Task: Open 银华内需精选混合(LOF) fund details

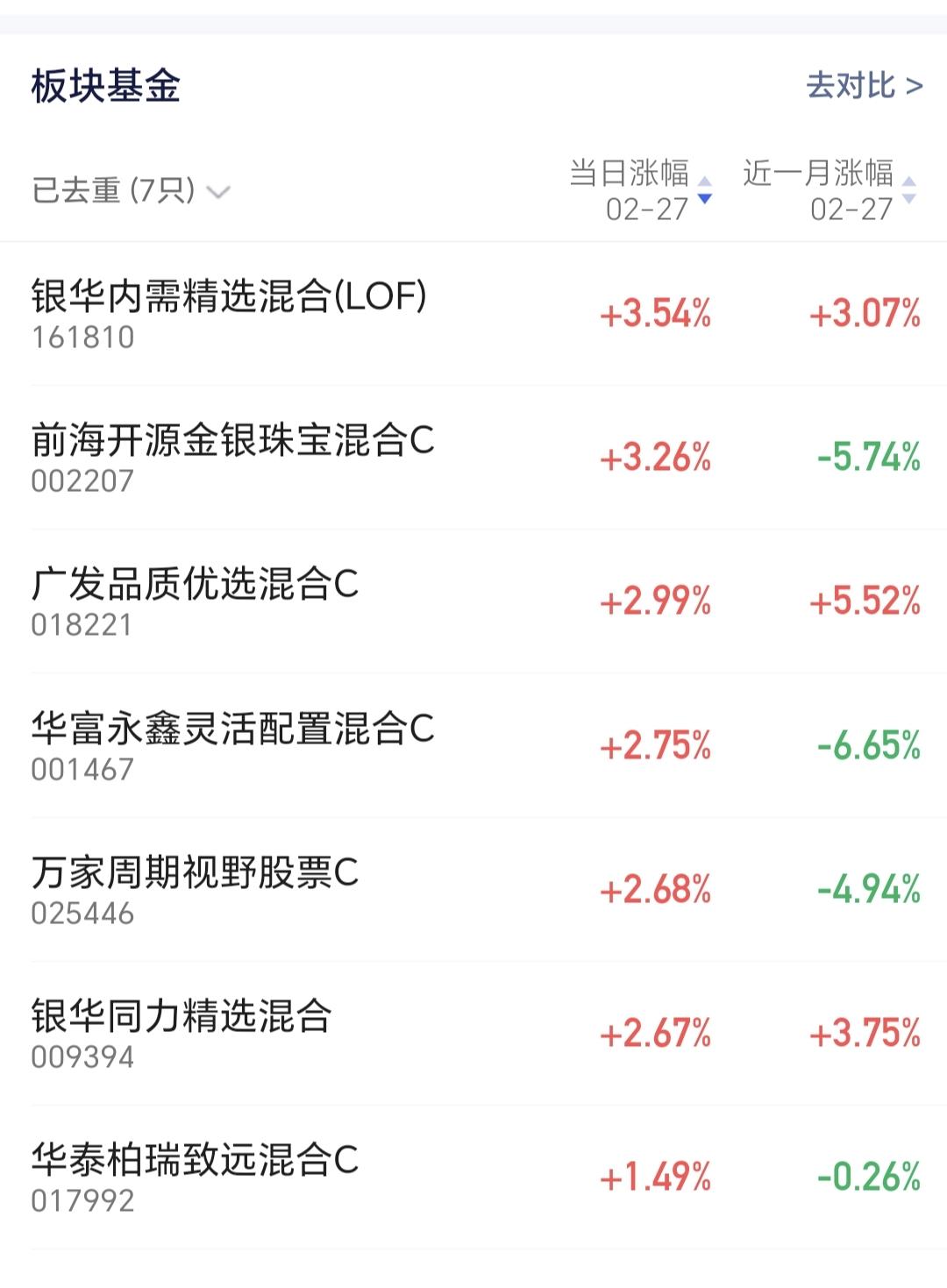Action: pyautogui.click(x=229, y=313)
